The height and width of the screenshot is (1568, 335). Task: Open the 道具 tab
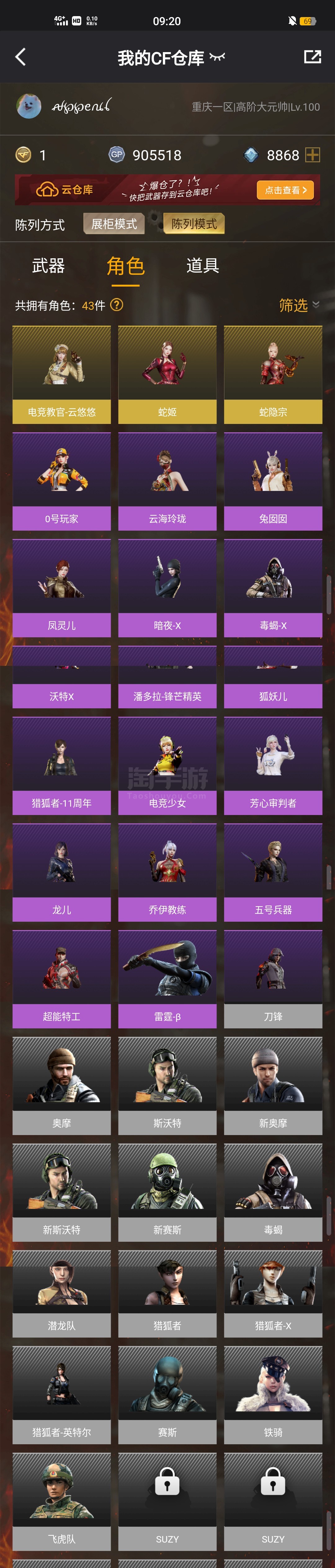point(202,265)
